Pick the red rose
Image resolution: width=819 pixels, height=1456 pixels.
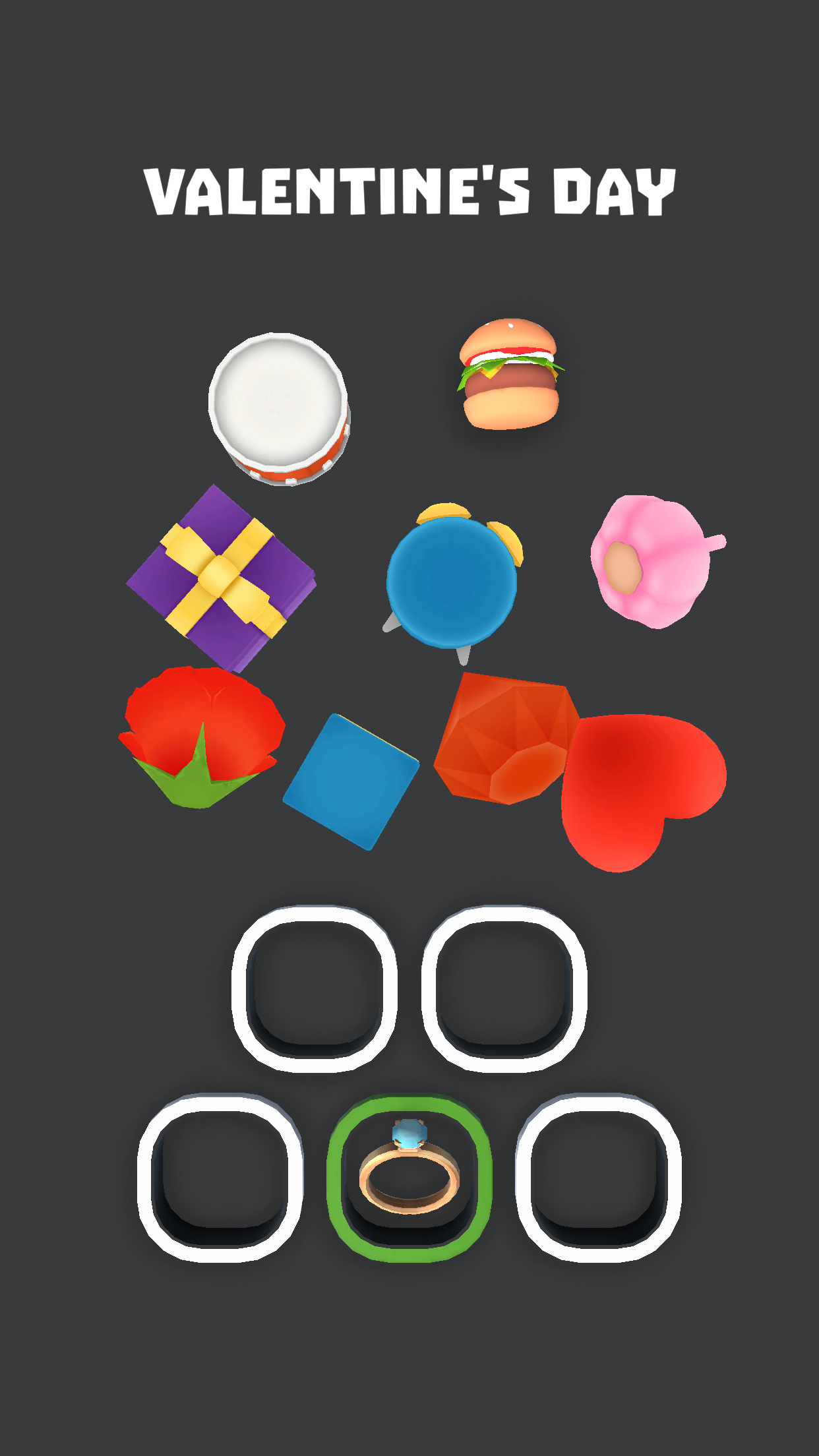(x=200, y=733)
